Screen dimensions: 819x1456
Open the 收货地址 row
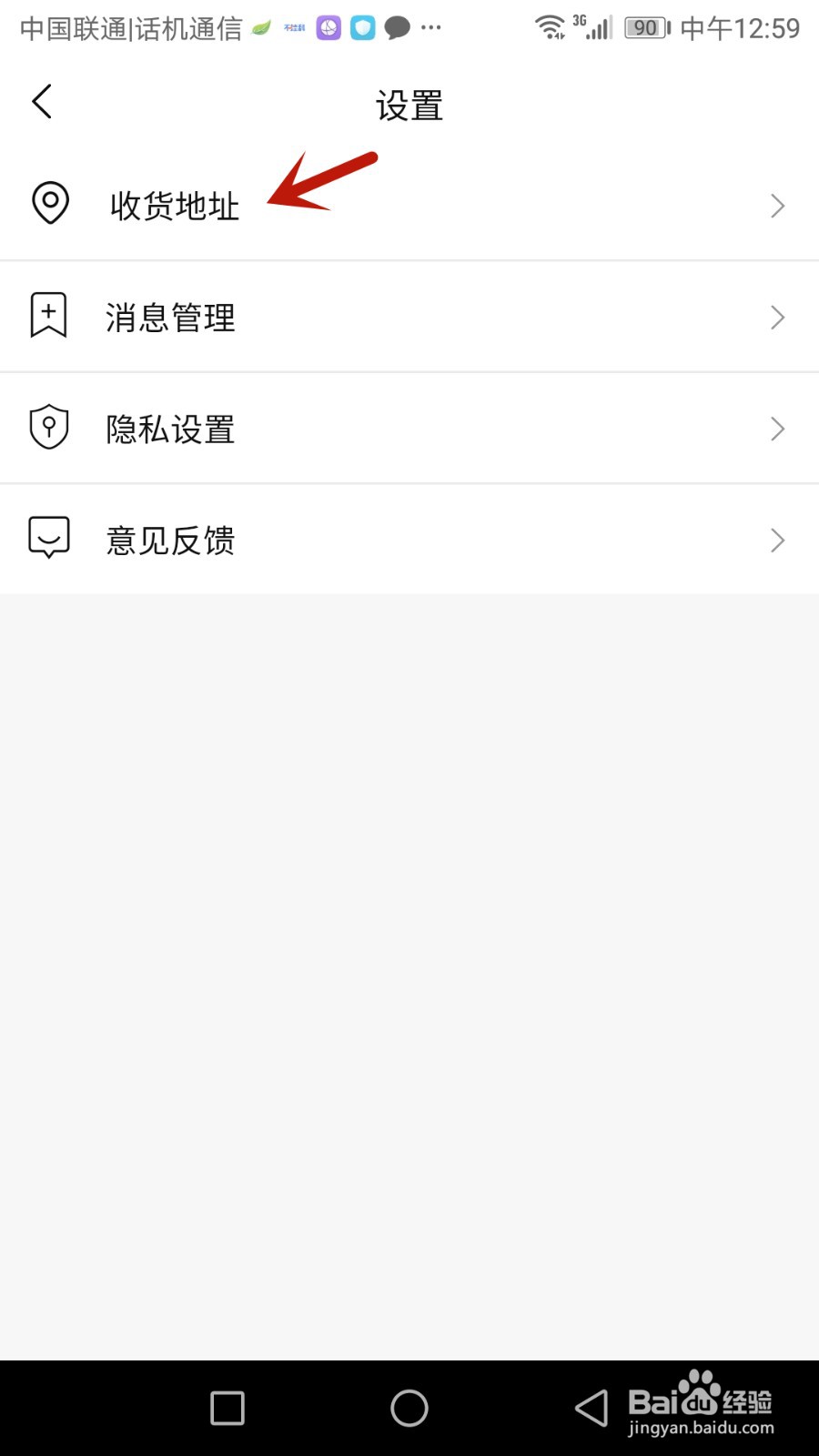[x=409, y=206]
